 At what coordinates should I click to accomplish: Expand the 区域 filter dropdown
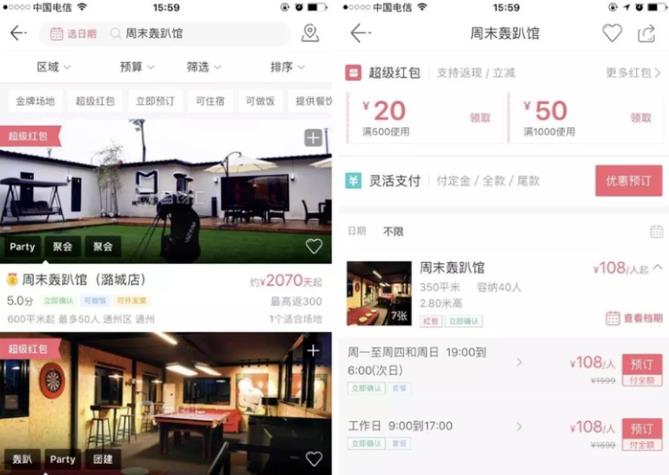53,67
